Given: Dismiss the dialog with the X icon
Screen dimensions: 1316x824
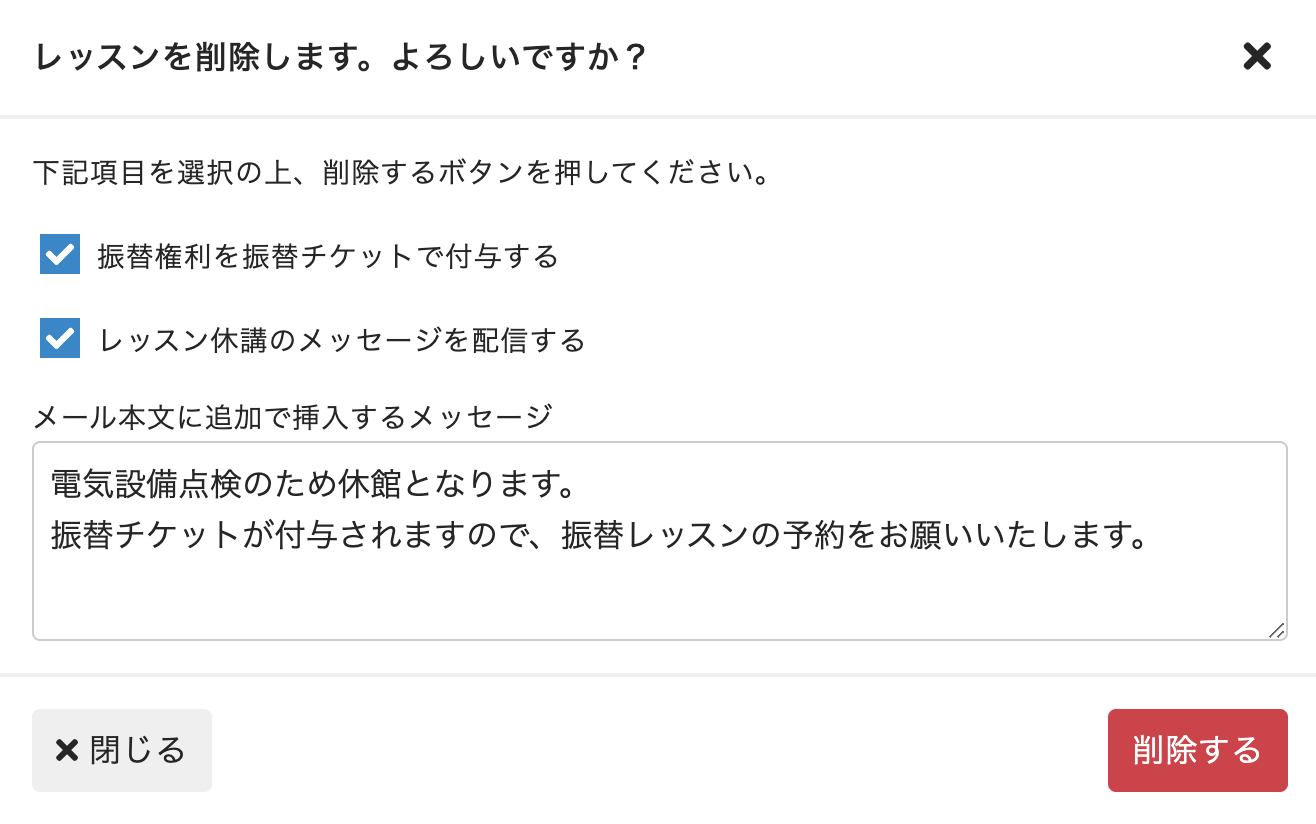Looking at the screenshot, I should (1256, 57).
